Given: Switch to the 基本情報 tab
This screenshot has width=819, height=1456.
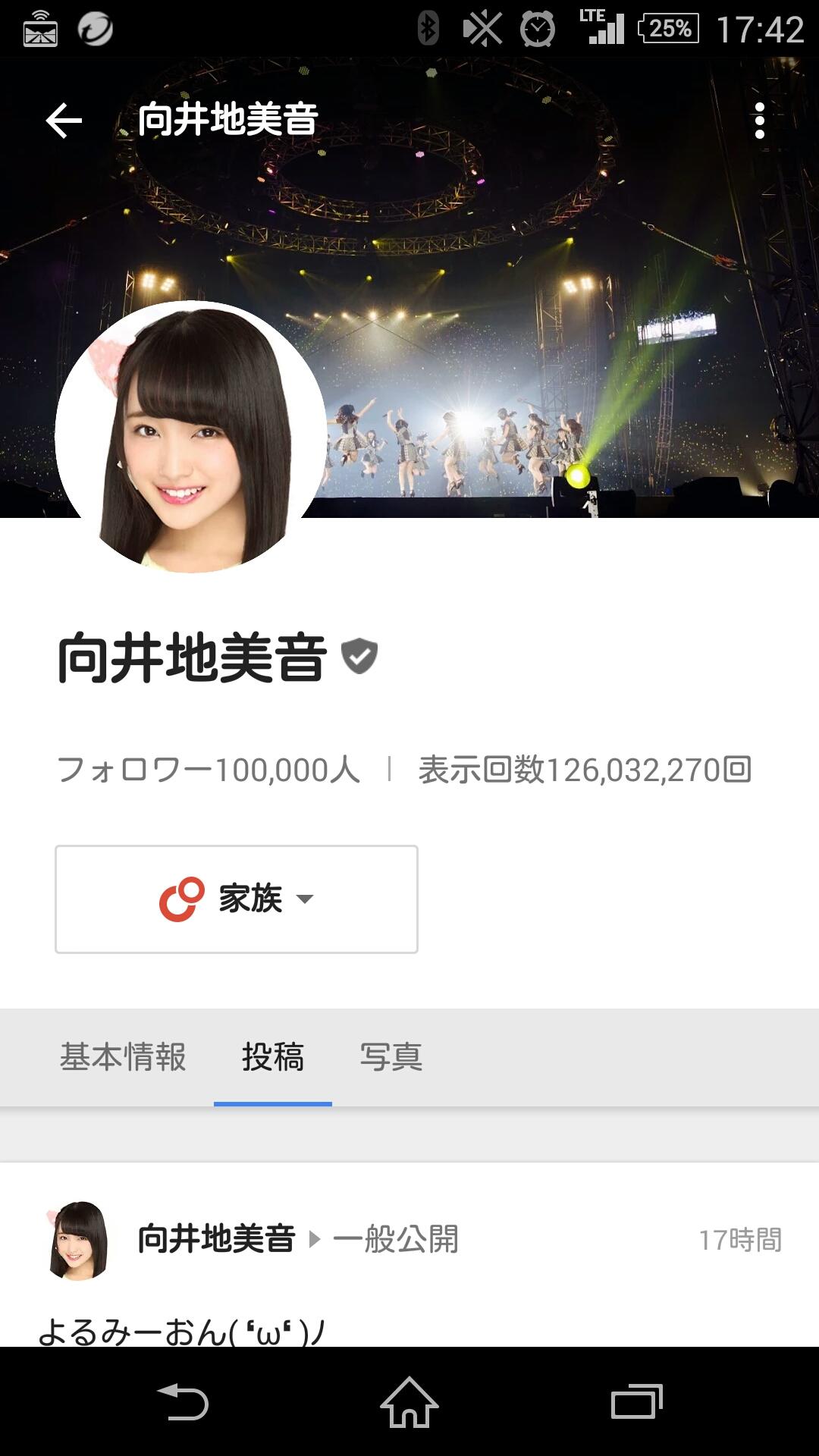Looking at the screenshot, I should (123, 1057).
